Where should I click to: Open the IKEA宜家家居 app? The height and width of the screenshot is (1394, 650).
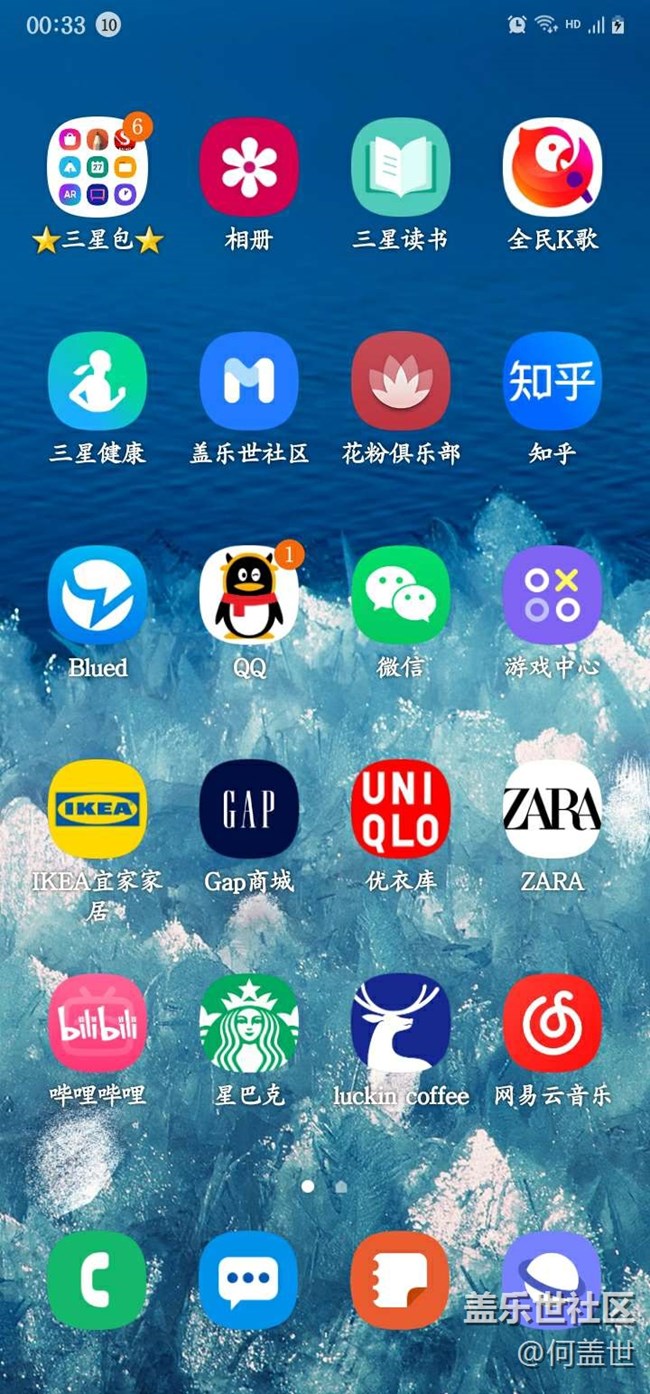[97, 809]
